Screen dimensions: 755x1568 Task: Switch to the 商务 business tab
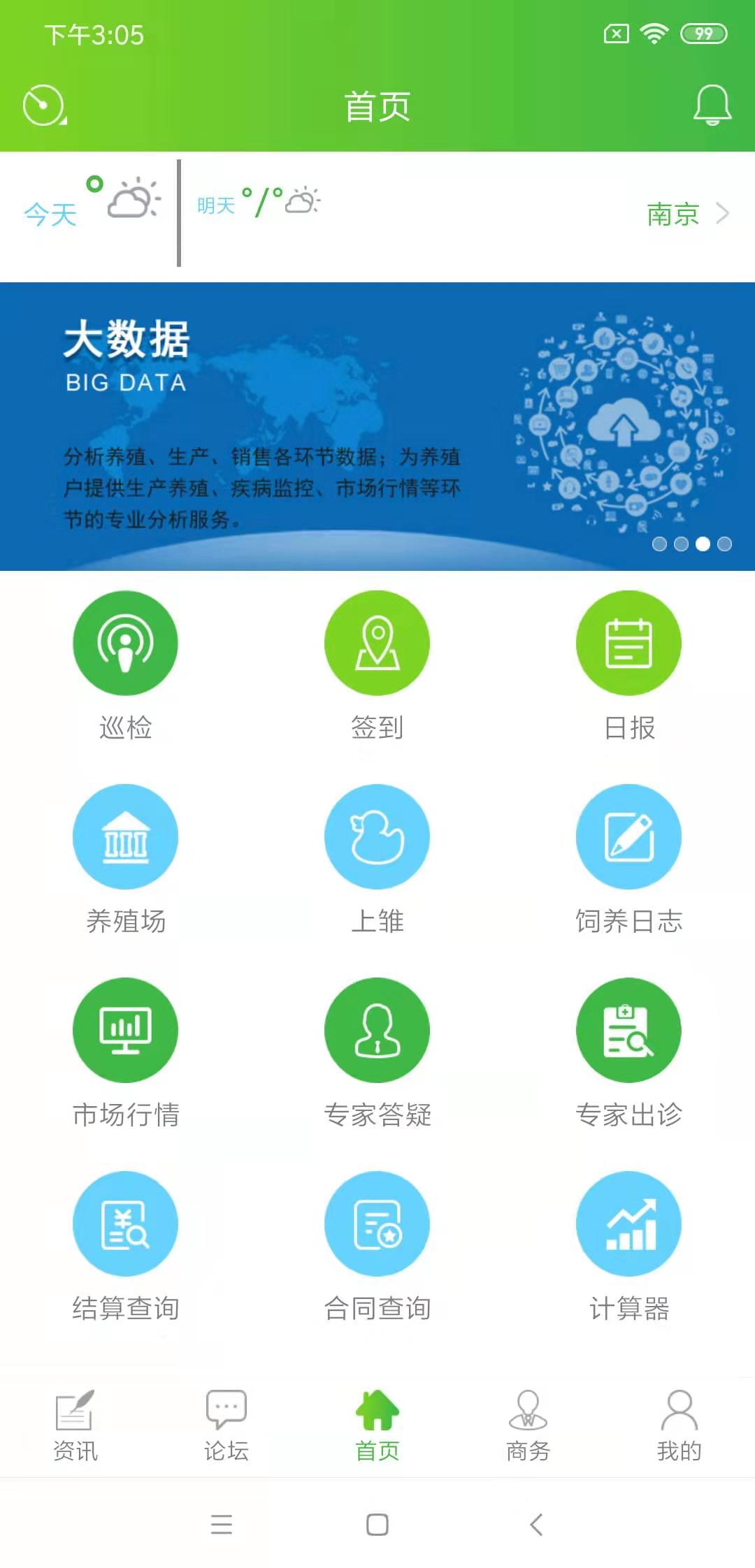click(x=528, y=1425)
